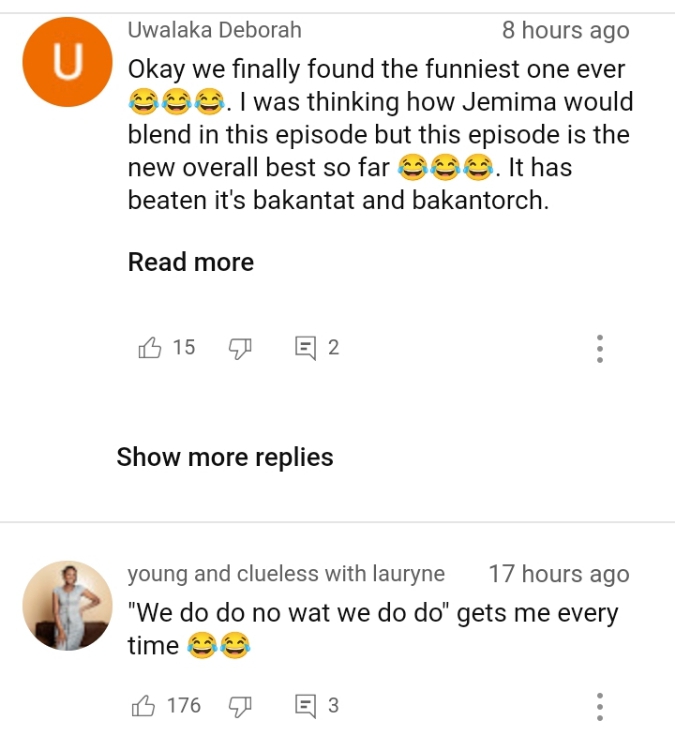This screenshot has width=675, height=735.
Task: Open overflow menu on Uwalaka Deborah's comment
Action: click(x=599, y=348)
